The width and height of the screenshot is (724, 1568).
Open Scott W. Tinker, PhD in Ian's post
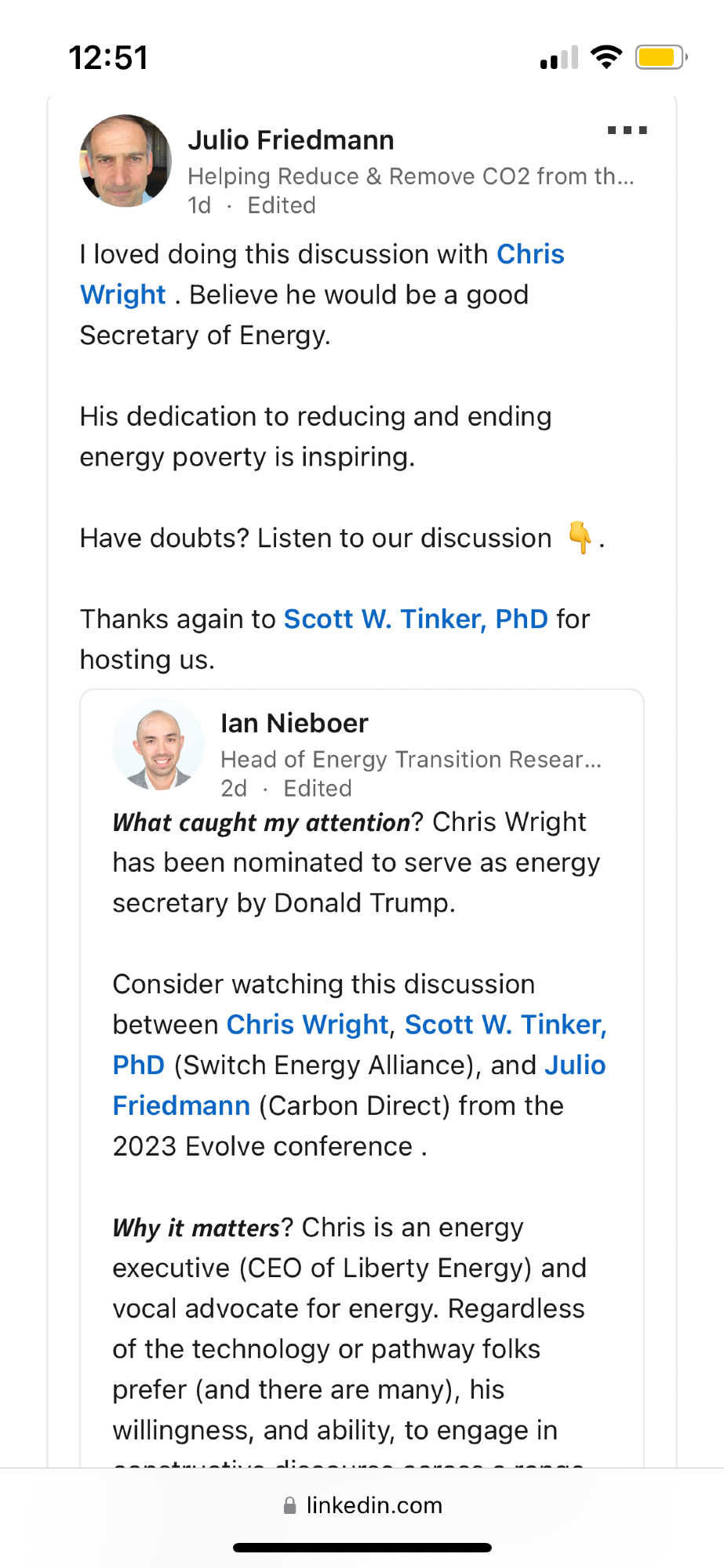[x=505, y=1025]
